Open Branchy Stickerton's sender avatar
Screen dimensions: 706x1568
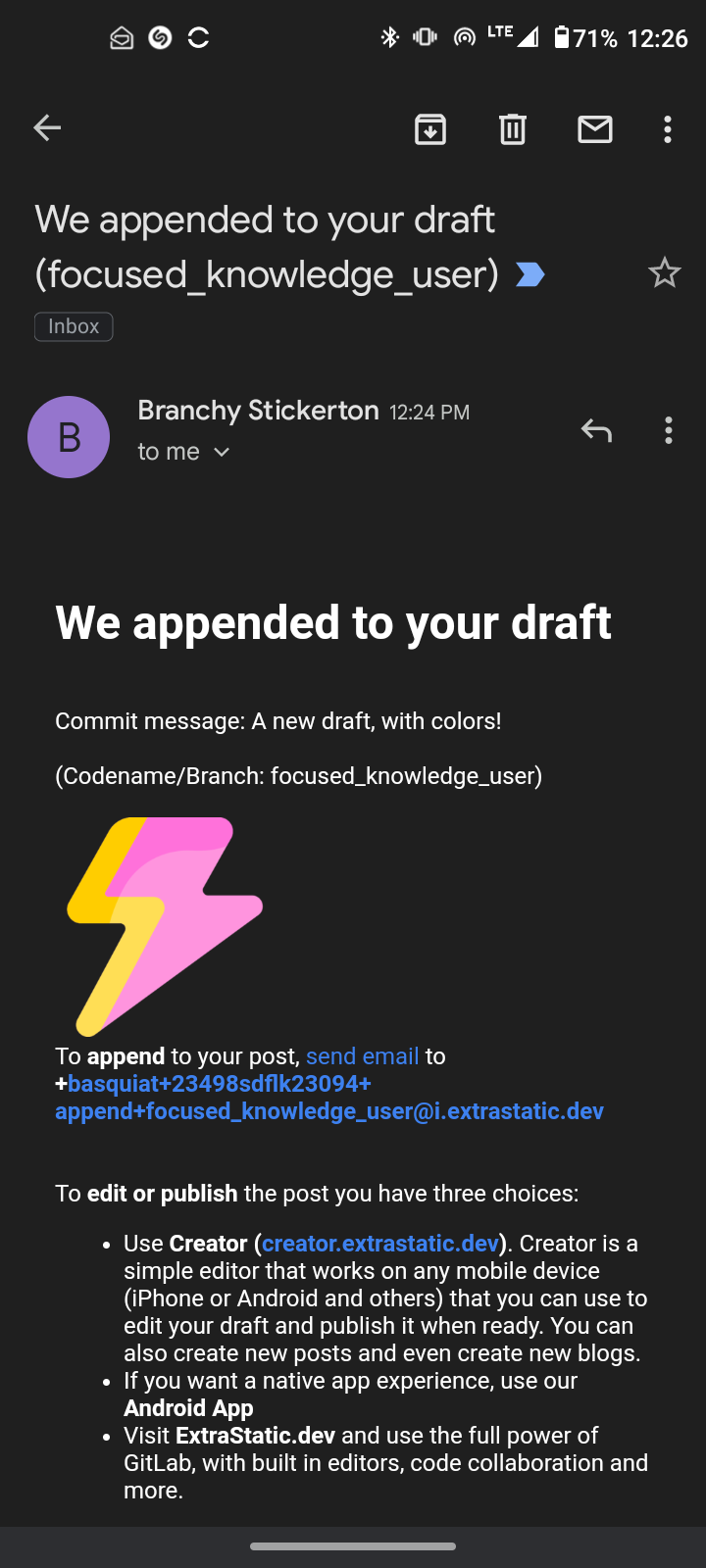[69, 437]
